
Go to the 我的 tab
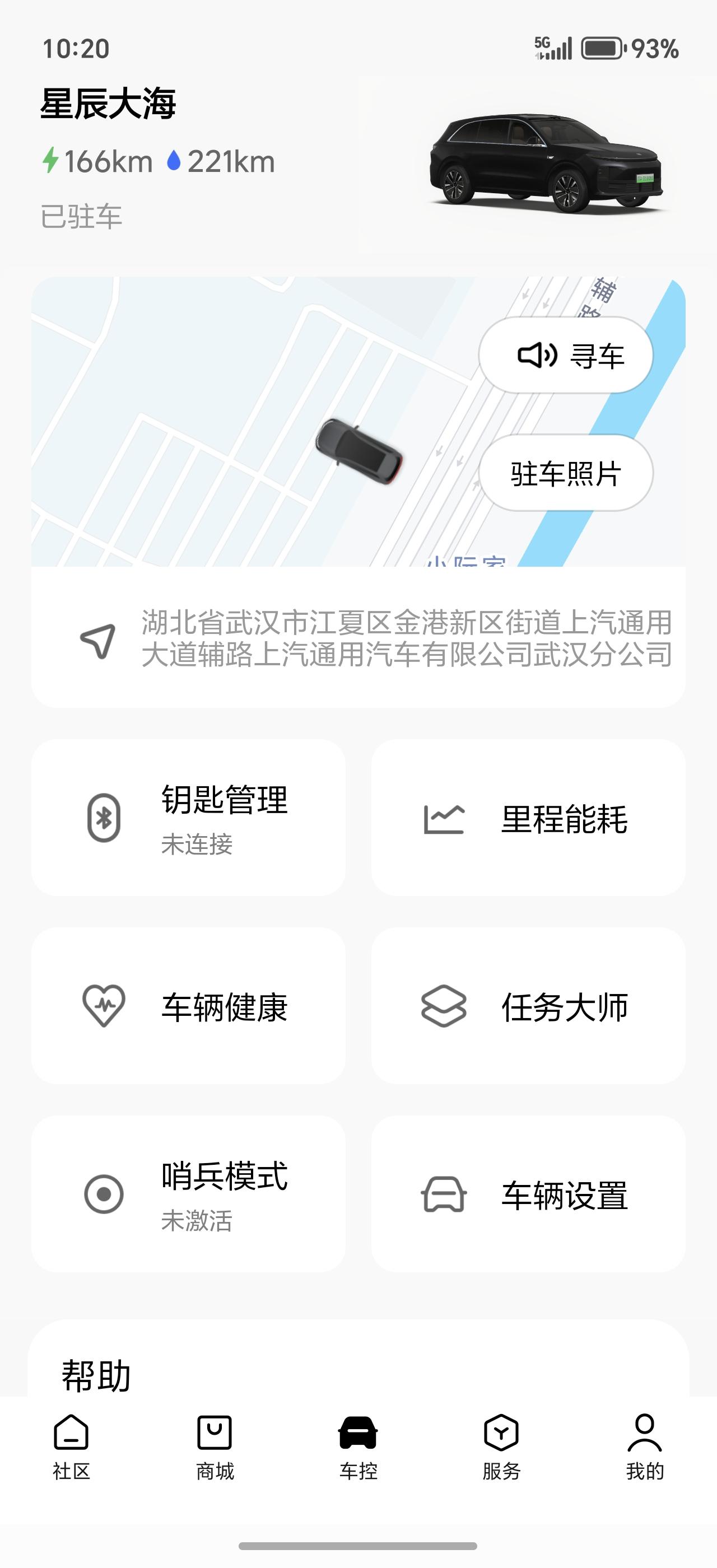click(645, 1448)
